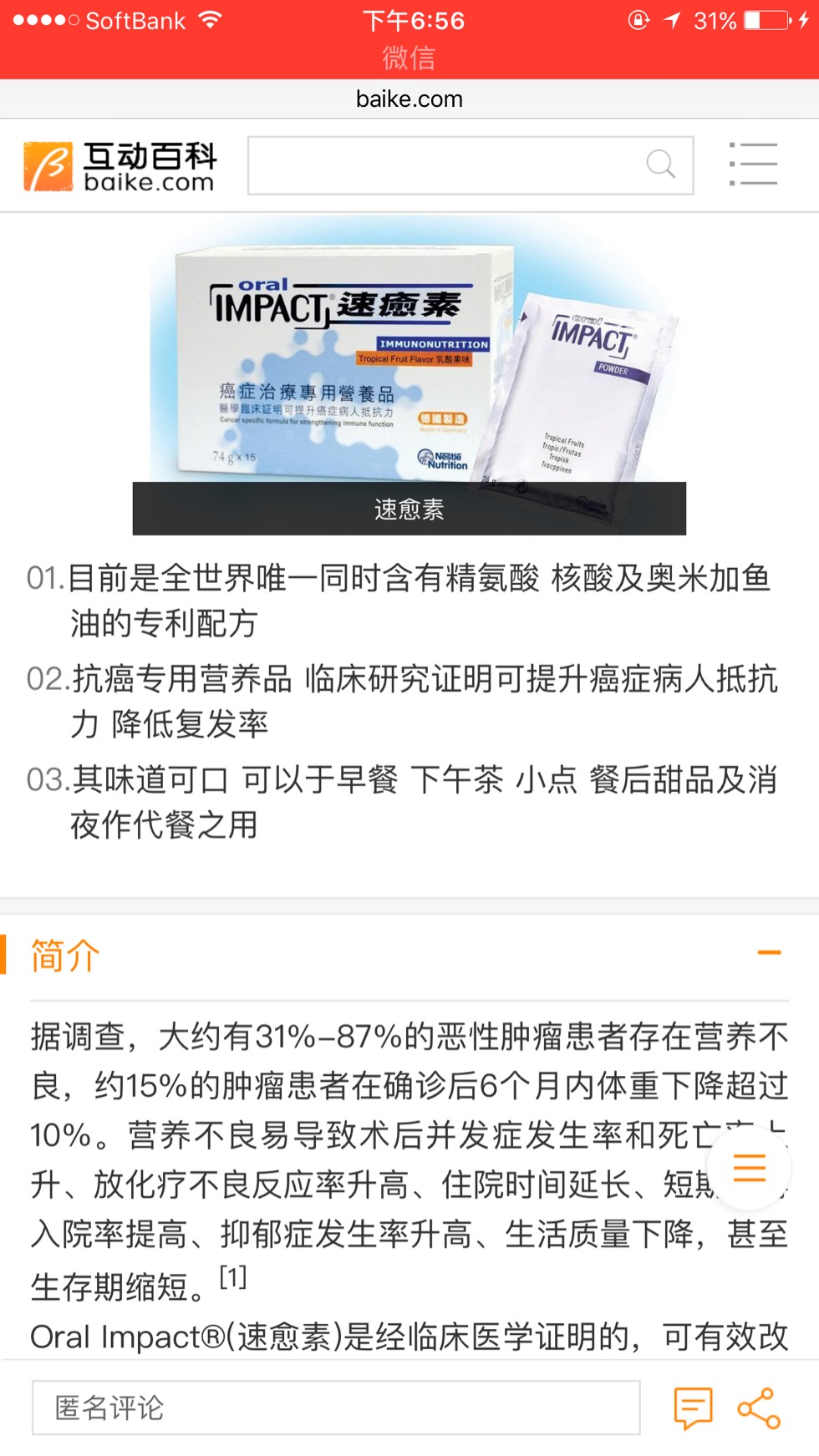
Task: Open the floating orange contents button
Action: click(749, 1167)
